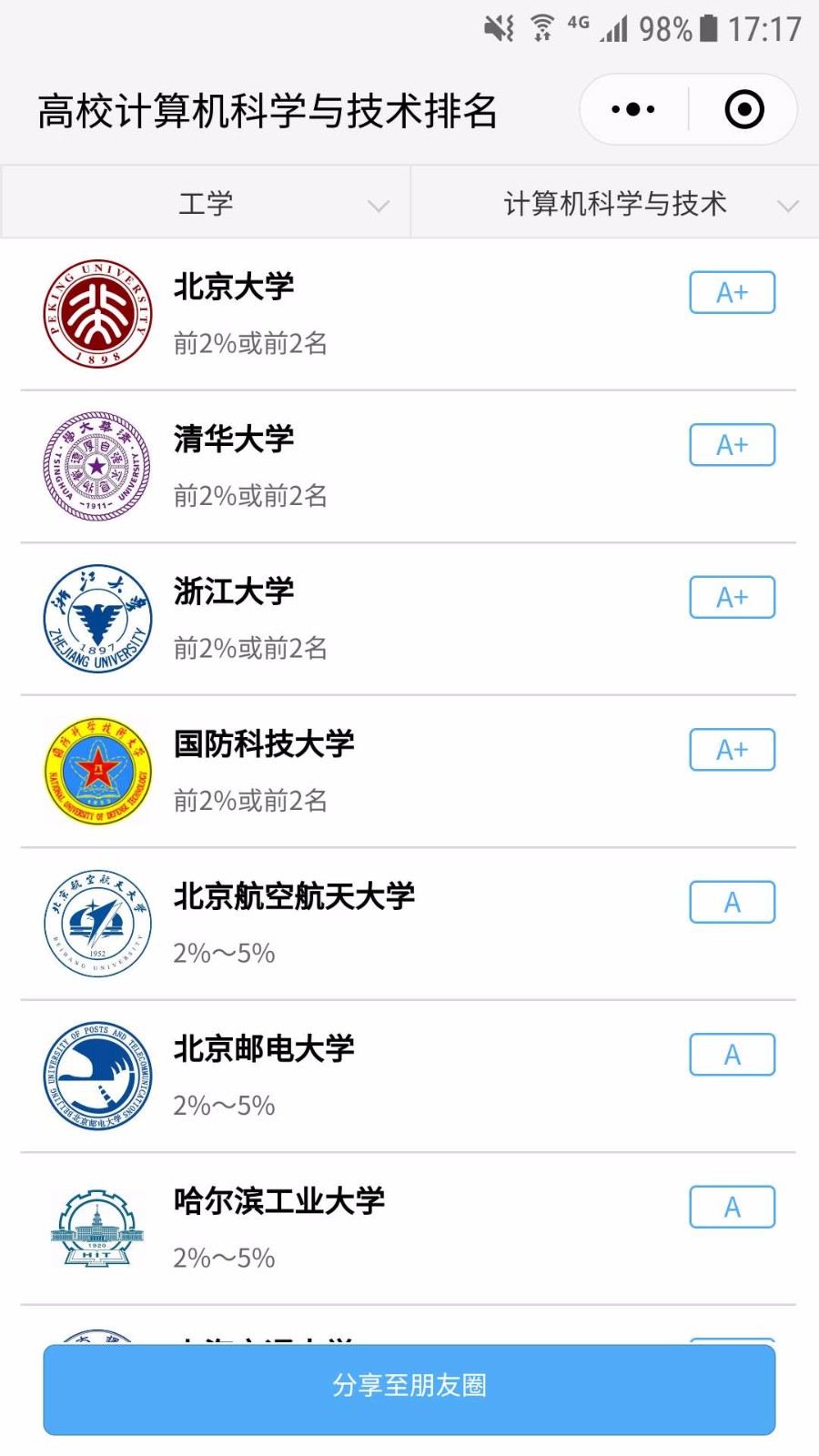
Task: Open the 清华大学 row
Action: coord(409,467)
